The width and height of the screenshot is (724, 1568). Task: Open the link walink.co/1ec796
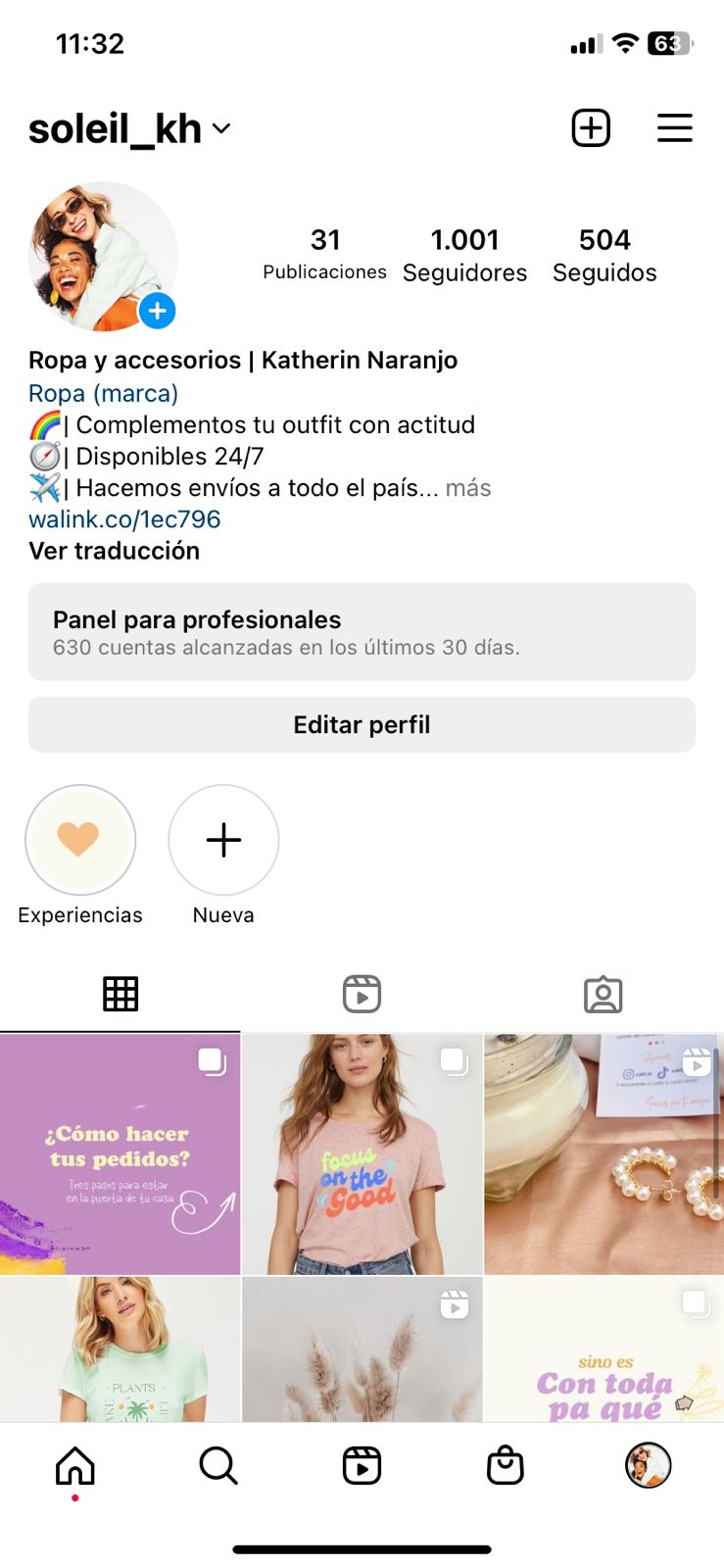point(124,519)
